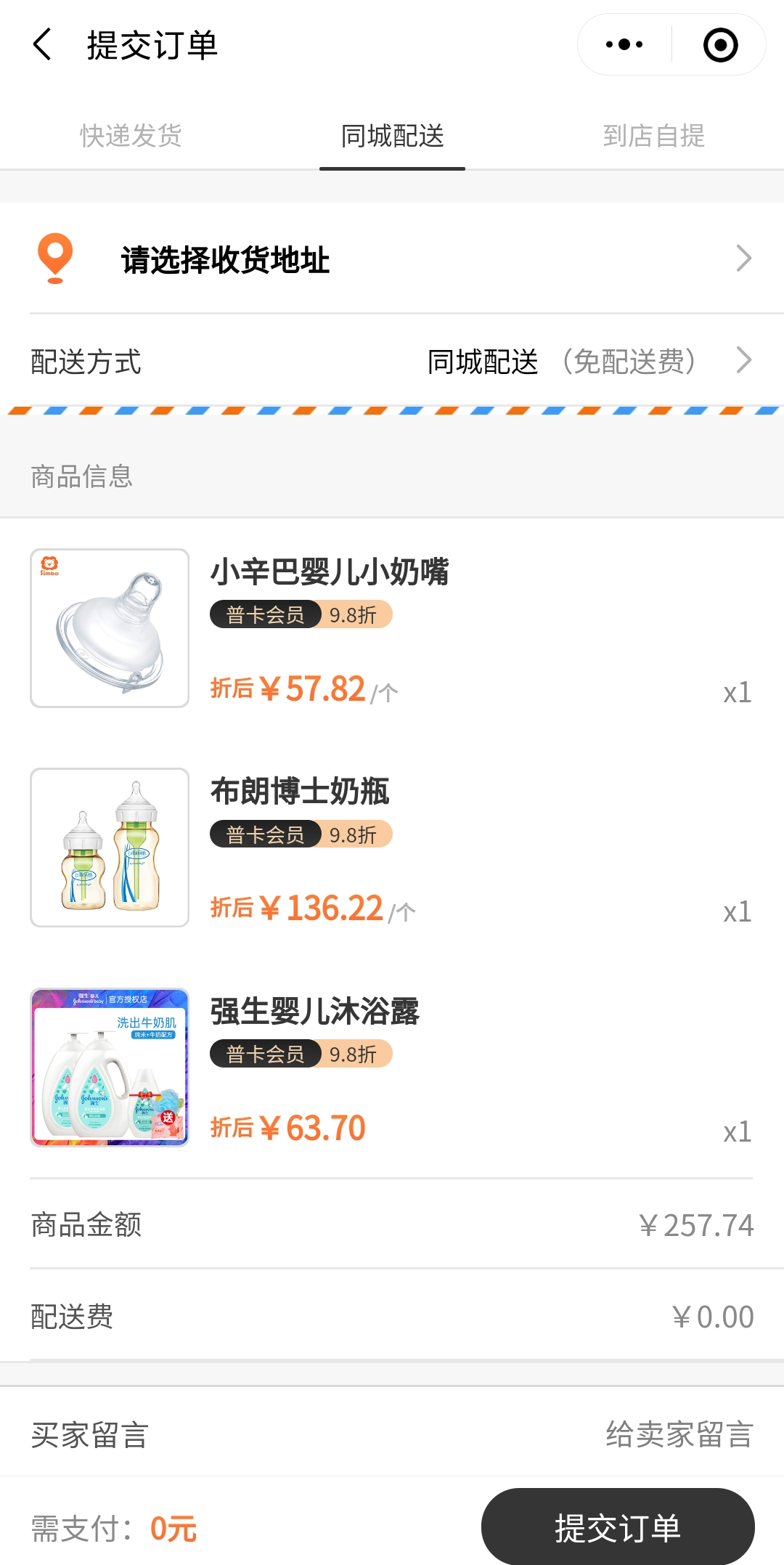
Task: Open the 强生婴儿沐浴露 product image
Action: 110,1068
